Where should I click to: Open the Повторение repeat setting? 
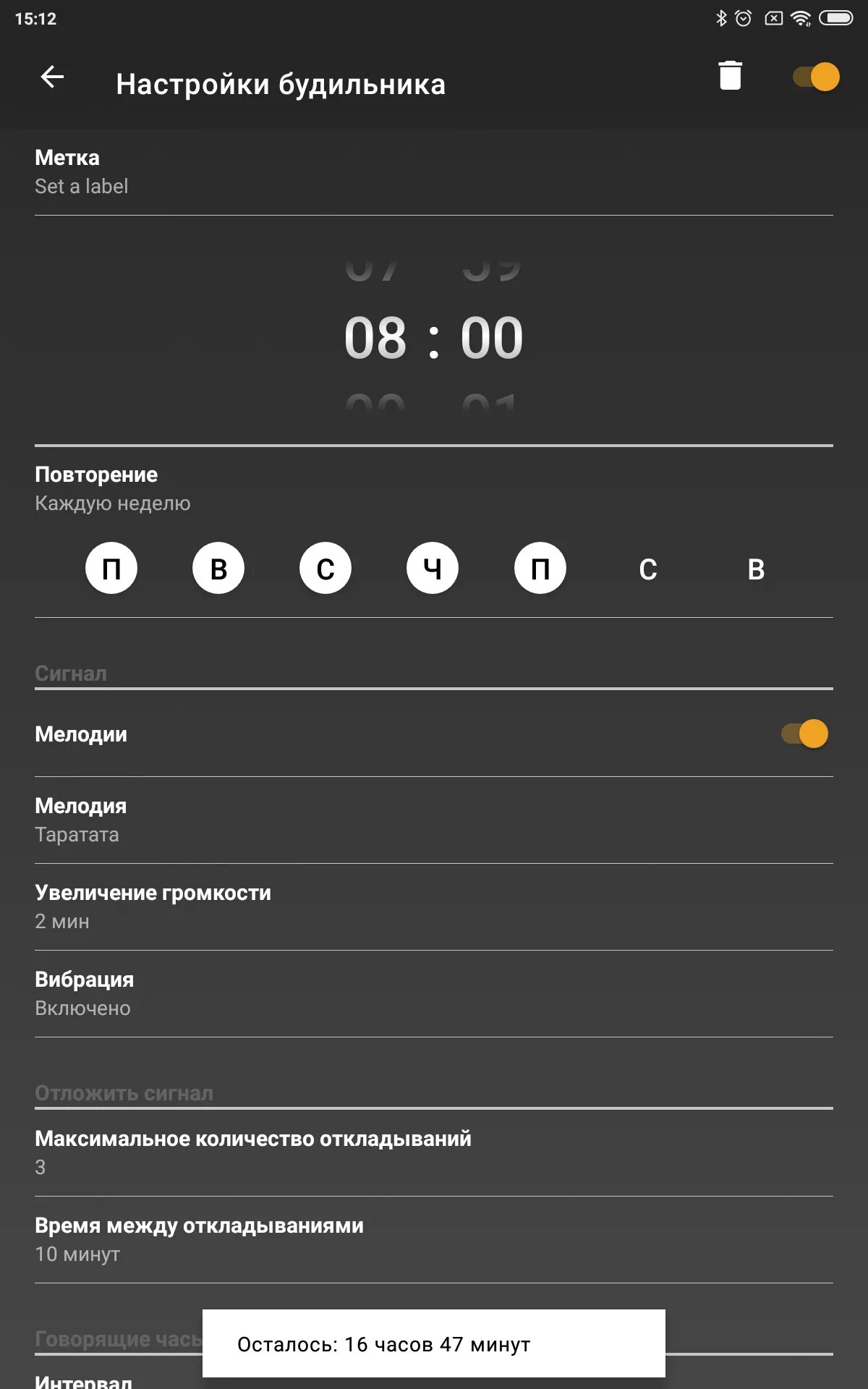pyautogui.click(x=434, y=489)
